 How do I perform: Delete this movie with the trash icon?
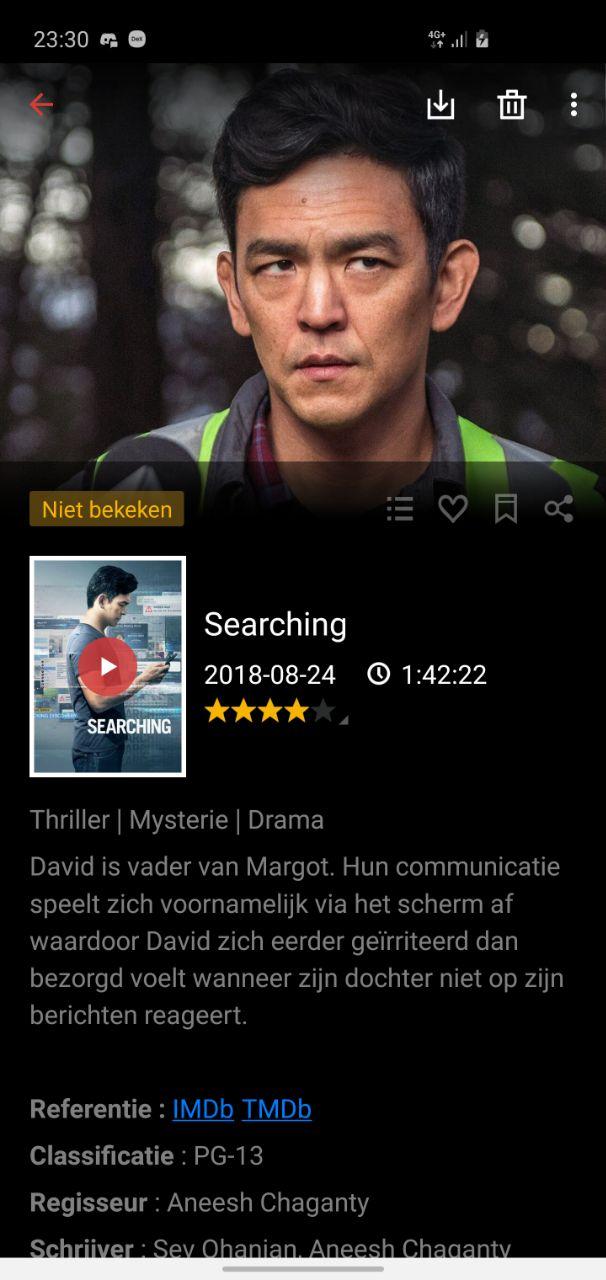pos(512,105)
